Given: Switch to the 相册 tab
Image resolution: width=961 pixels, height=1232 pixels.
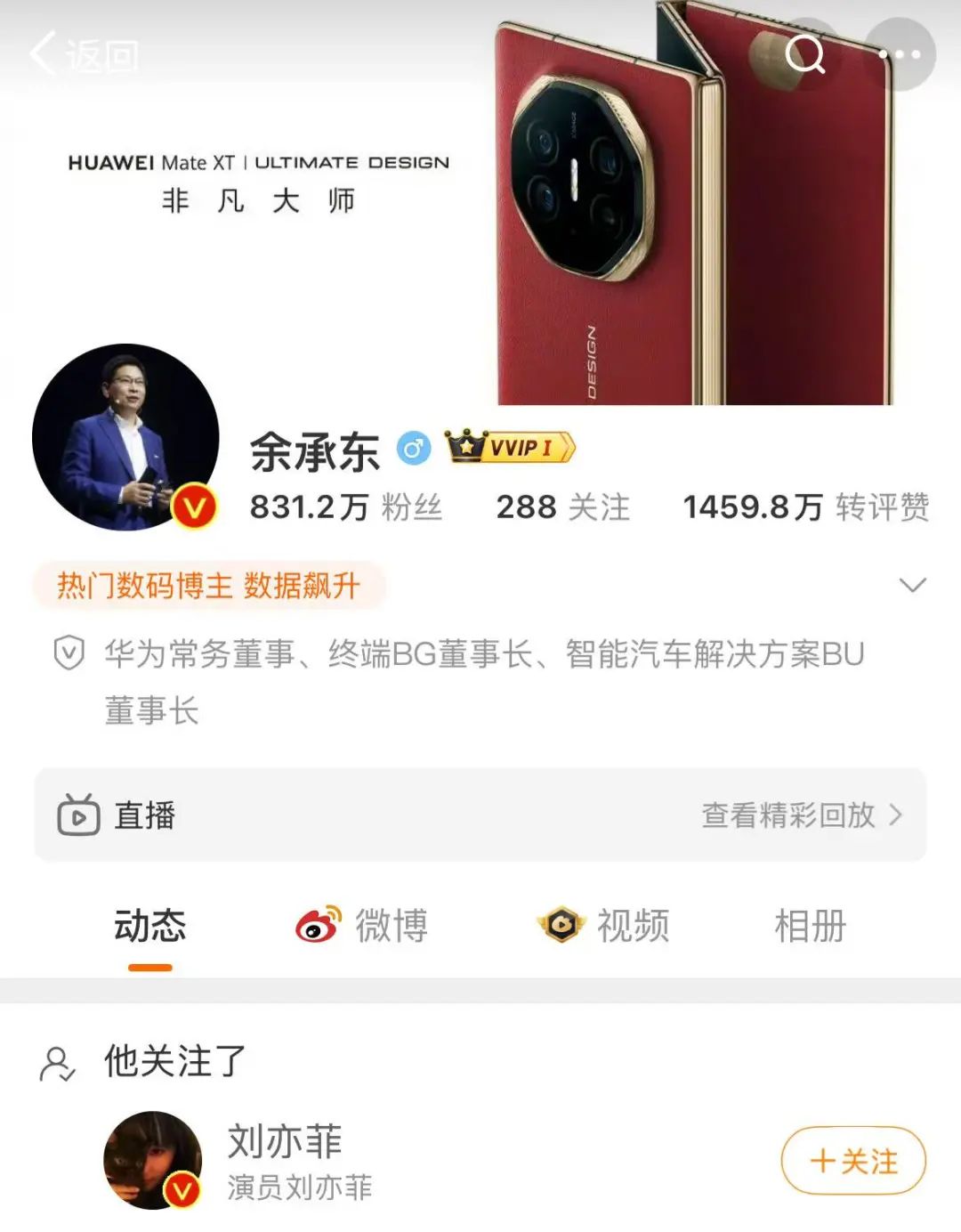Looking at the screenshot, I should click(x=810, y=927).
